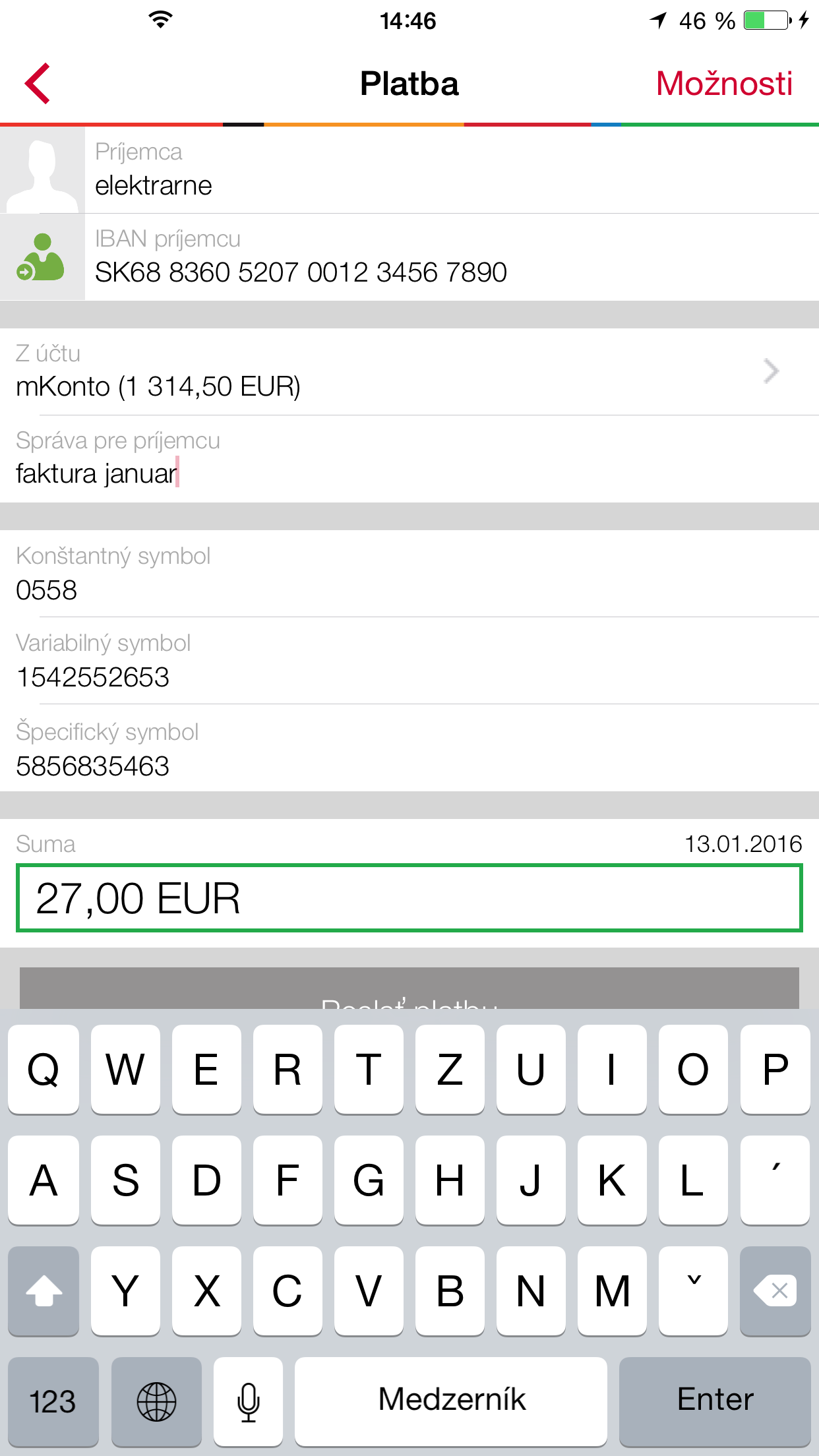Tap the Medzerník space key
Screen dimensions: 819x1456
coord(451,1401)
